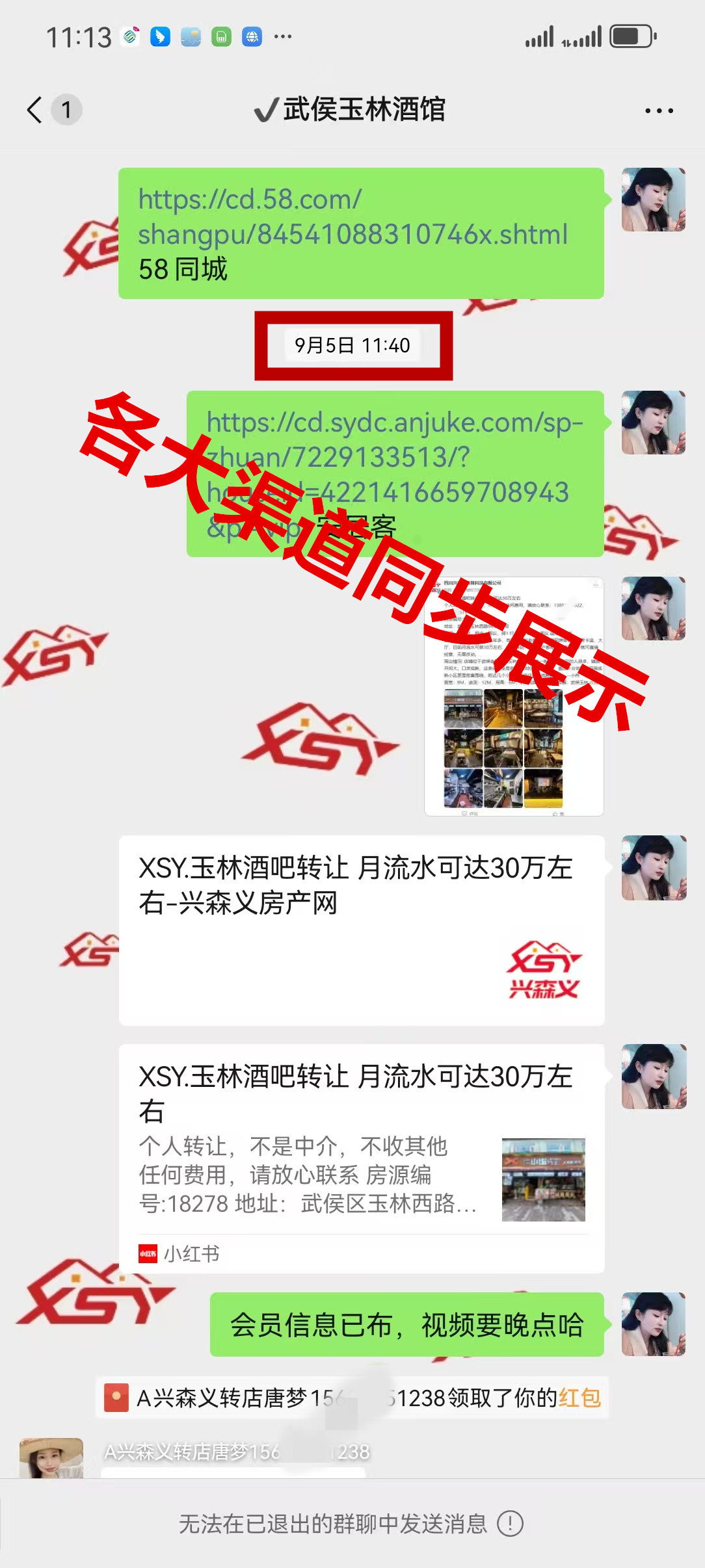This screenshot has height=1568, width=705.
Task: Open the 小红书 玉林酒吧转让 share card
Action: 362,1157
